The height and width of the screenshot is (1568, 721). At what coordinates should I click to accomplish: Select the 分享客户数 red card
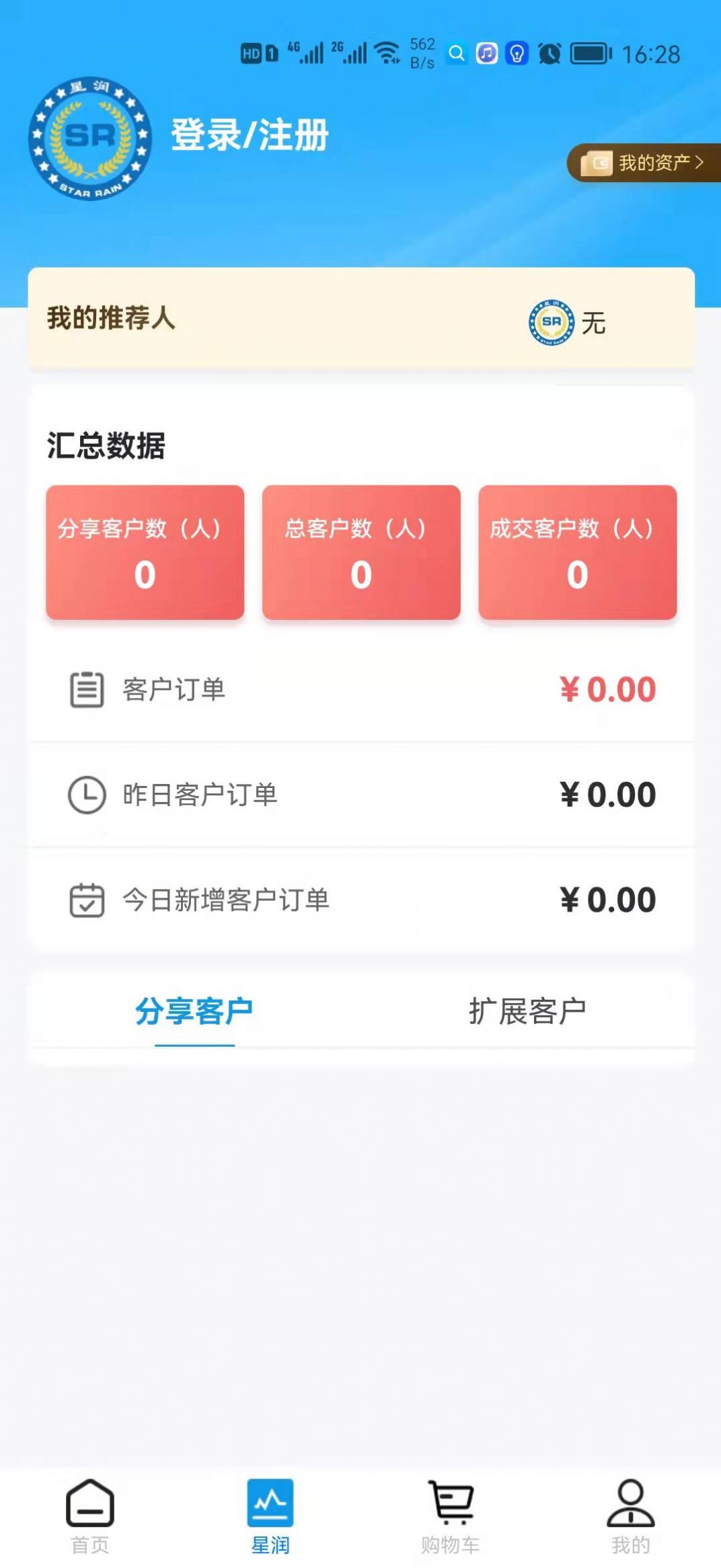click(145, 551)
